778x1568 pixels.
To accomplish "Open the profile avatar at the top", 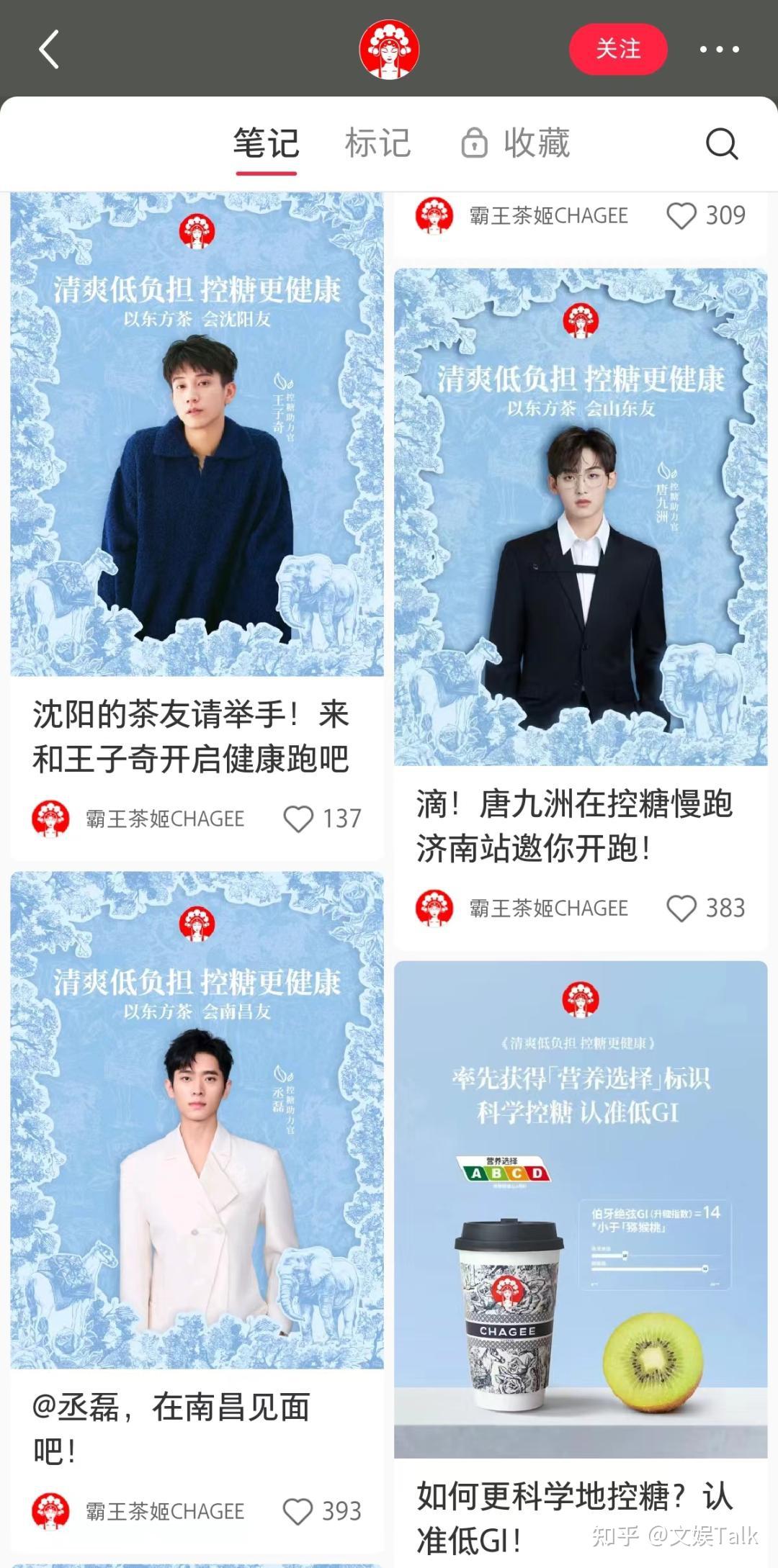I will 389,50.
